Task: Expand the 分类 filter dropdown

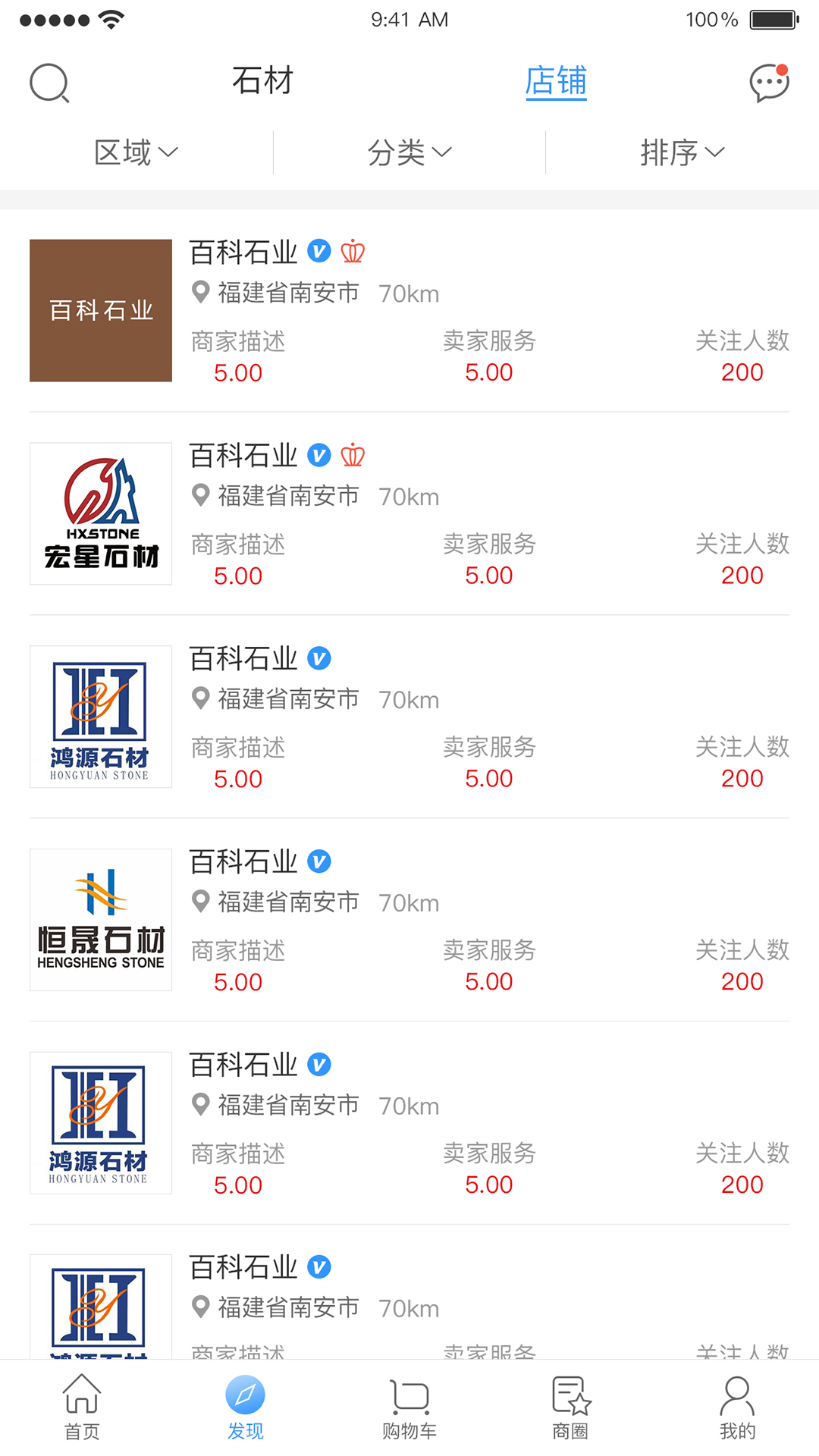Action: click(x=409, y=152)
